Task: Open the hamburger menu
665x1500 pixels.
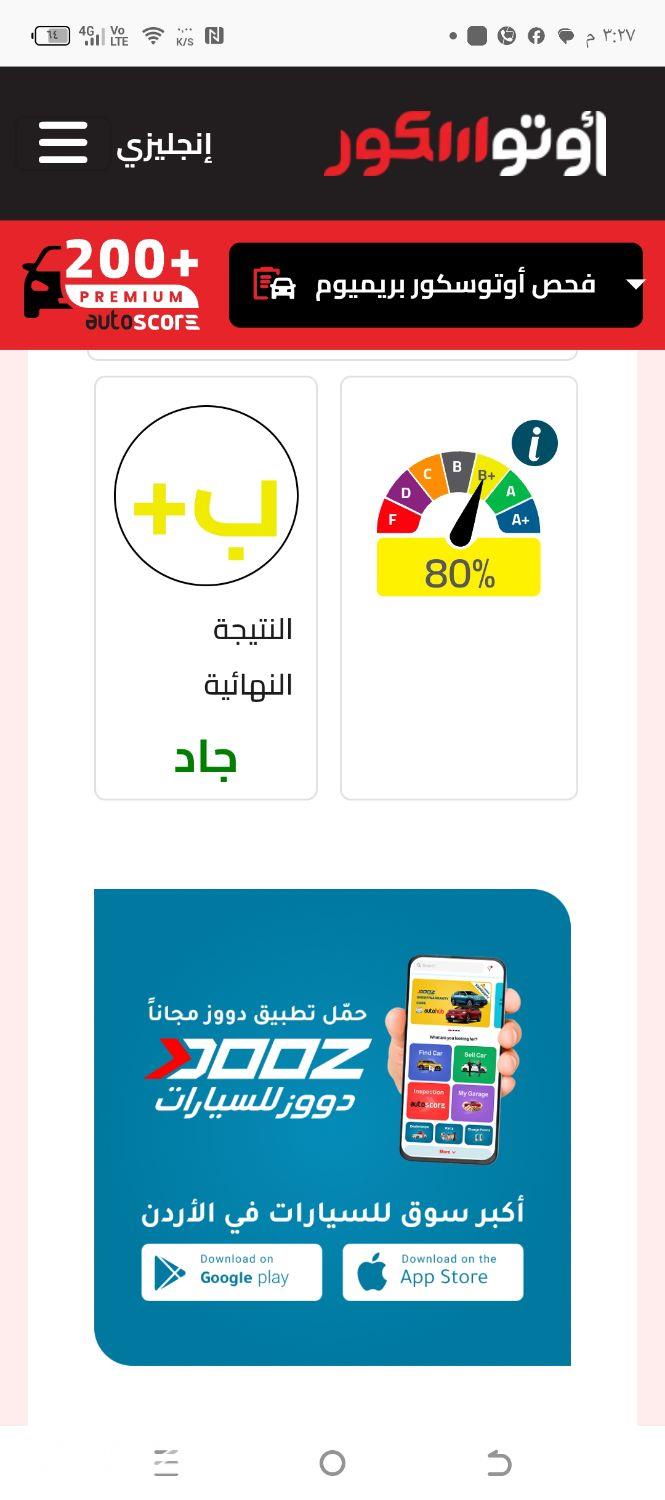Action: (63, 144)
